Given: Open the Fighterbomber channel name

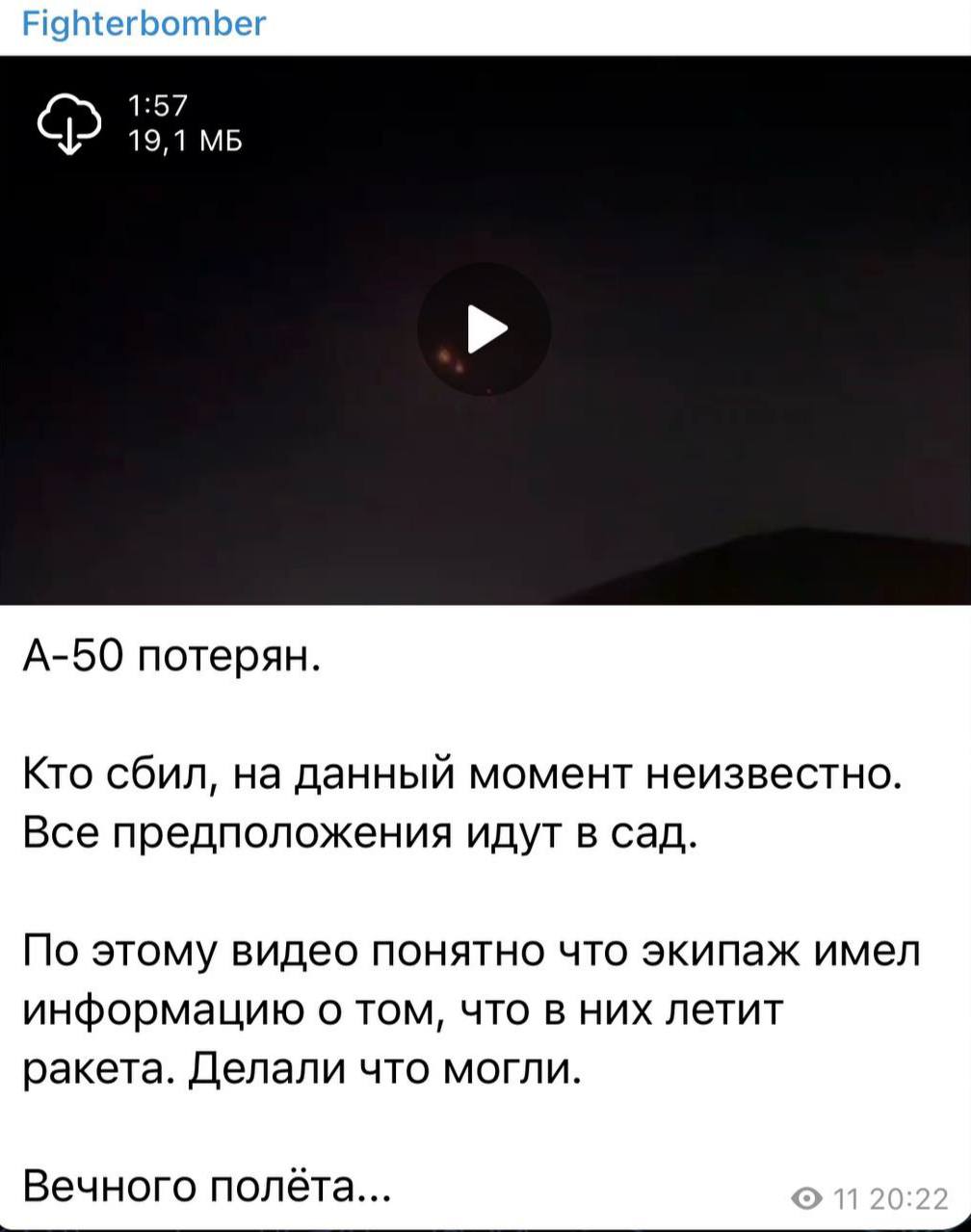Looking at the screenshot, I should tap(144, 22).
